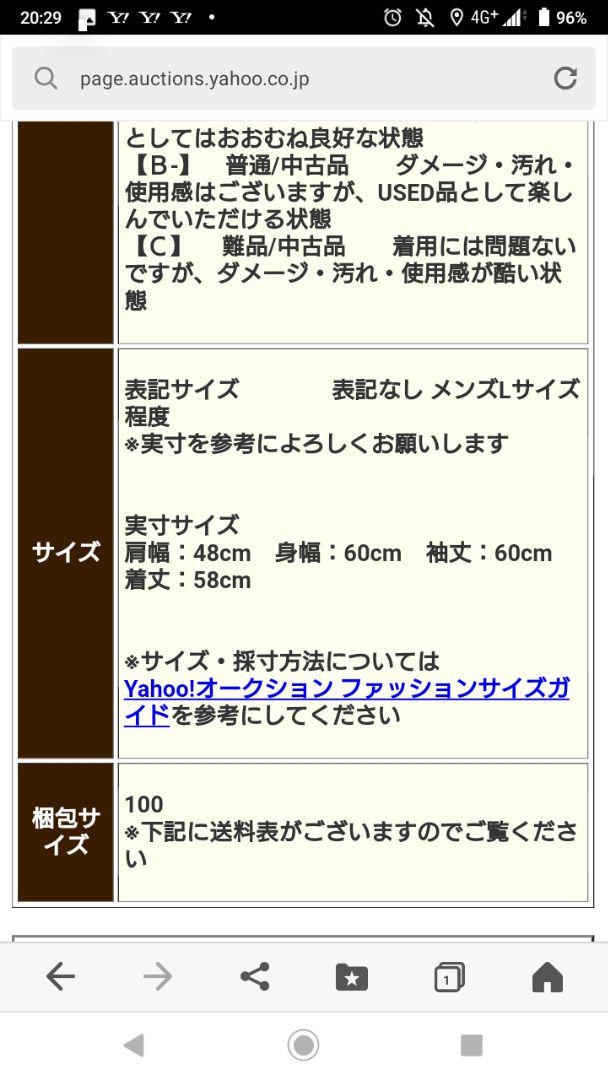Image resolution: width=608 pixels, height=1080 pixels.
Task: Share this auction page
Action: click(x=255, y=976)
